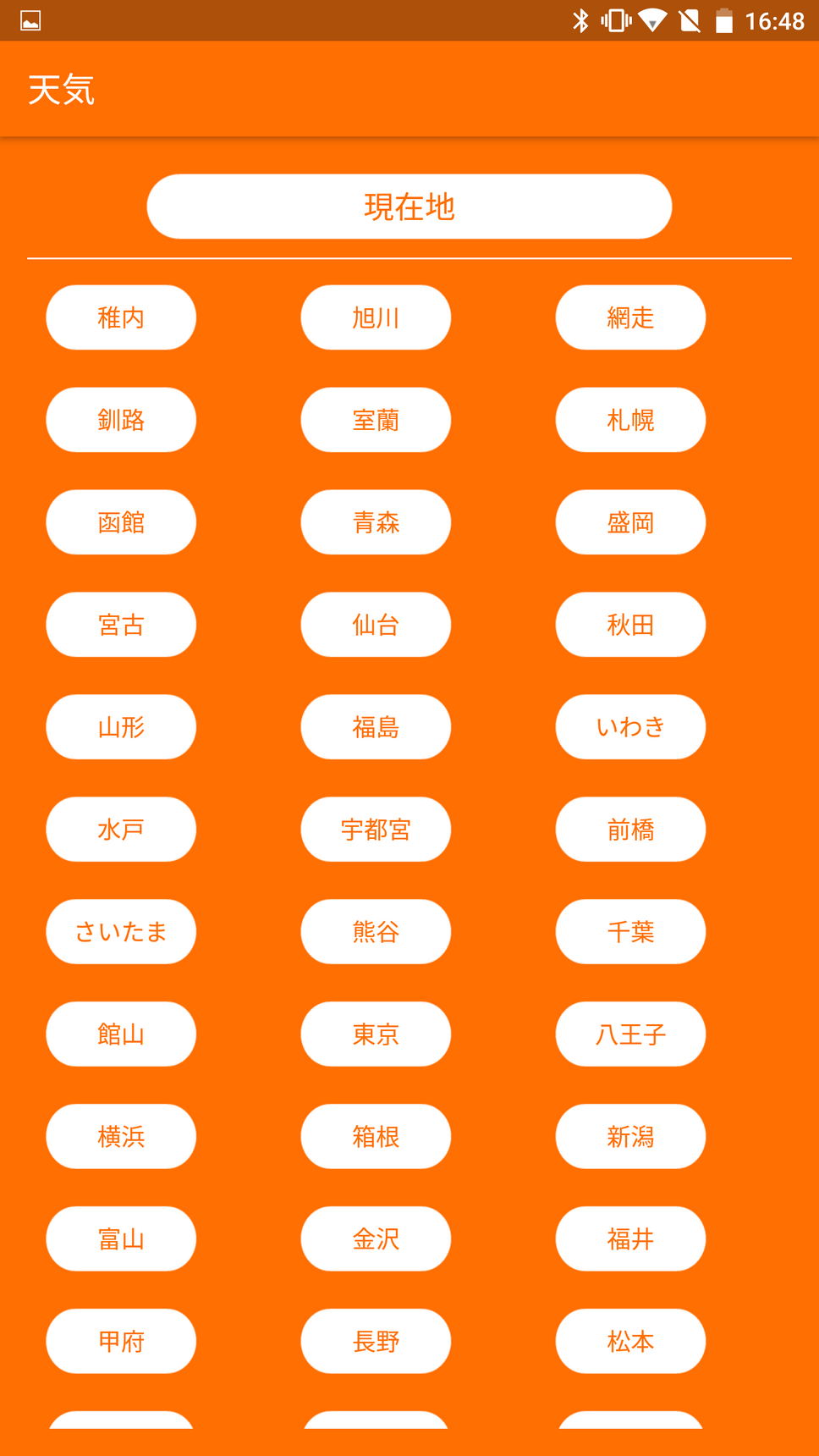This screenshot has height=1456, width=819.
Task: Tap the 金沢 button
Action: coord(376,1239)
